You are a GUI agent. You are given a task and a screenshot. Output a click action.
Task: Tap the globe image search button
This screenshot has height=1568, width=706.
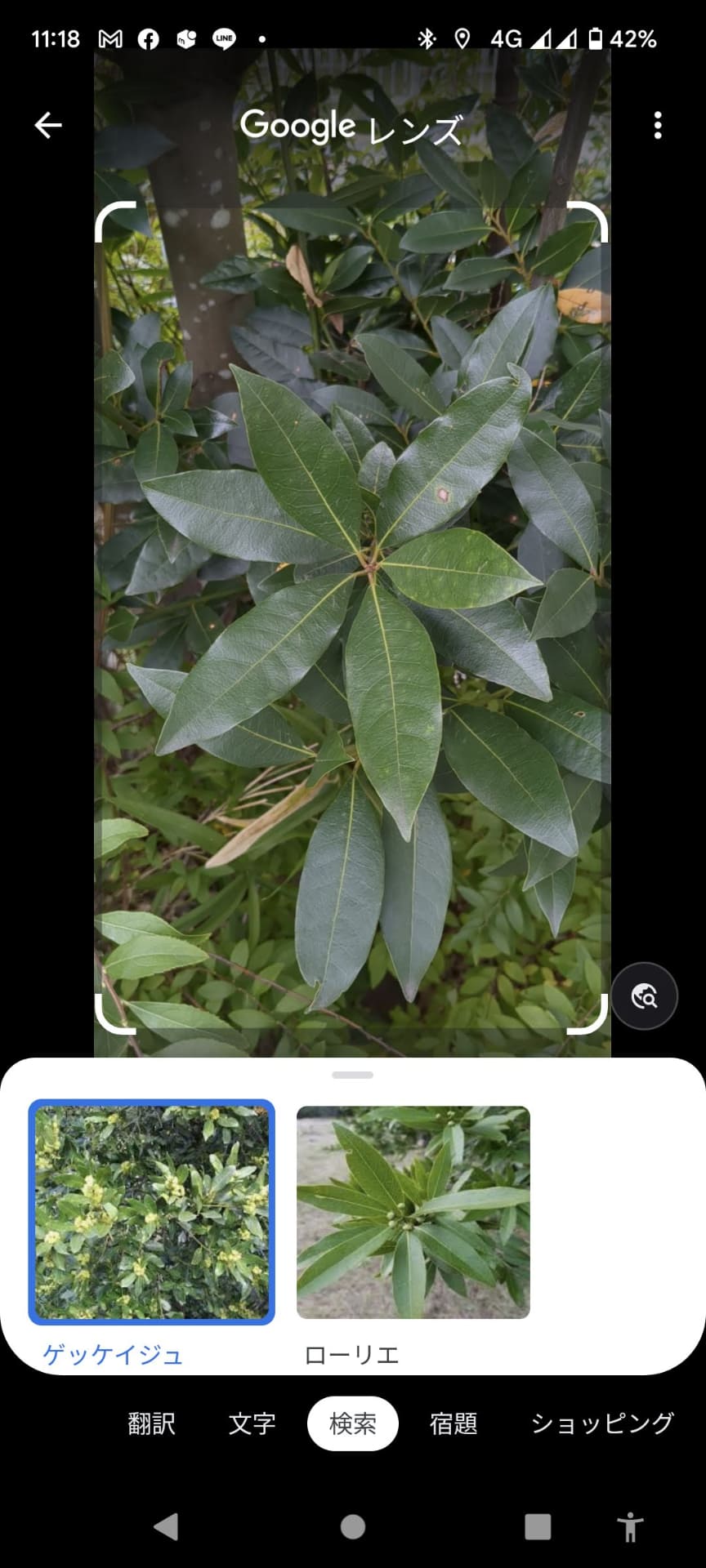[645, 996]
